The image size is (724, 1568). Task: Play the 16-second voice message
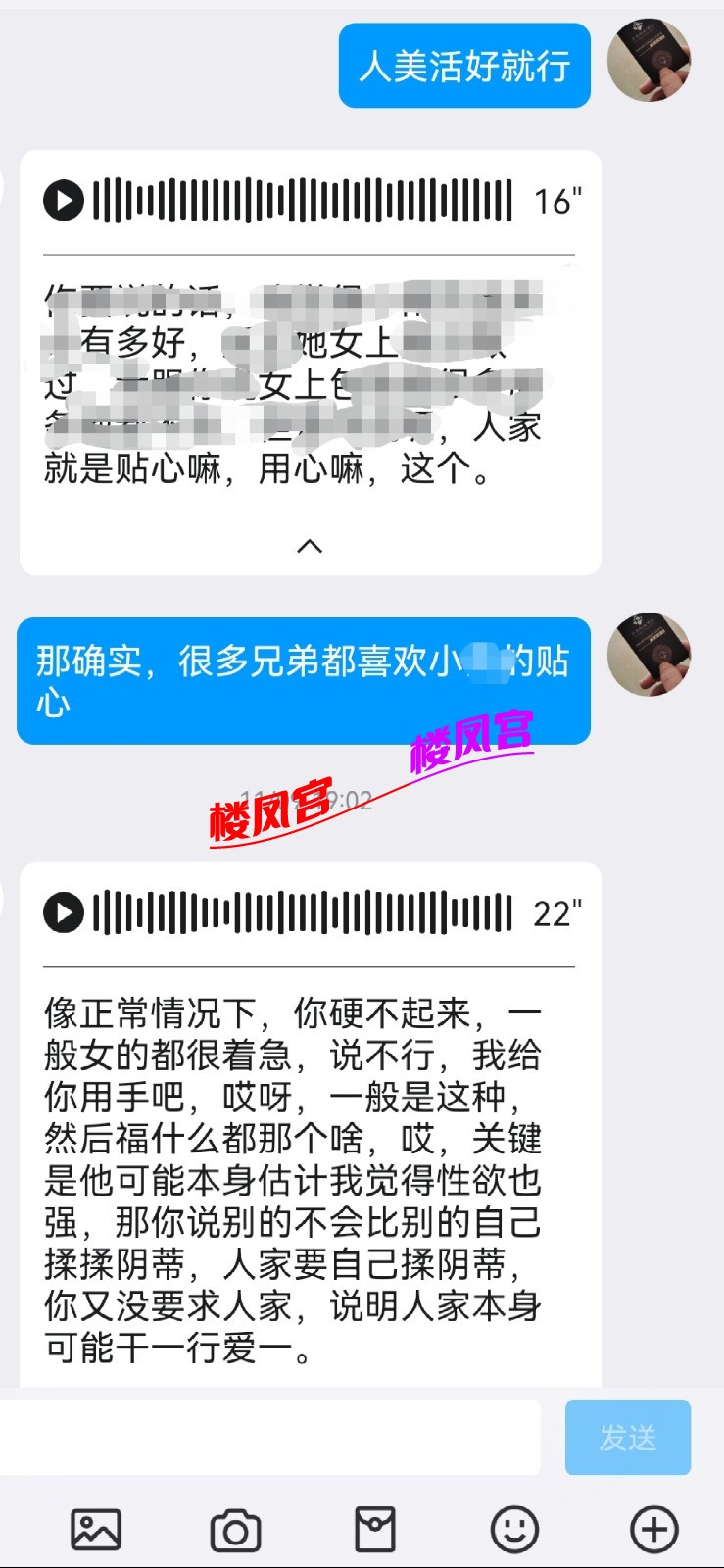coord(64,201)
